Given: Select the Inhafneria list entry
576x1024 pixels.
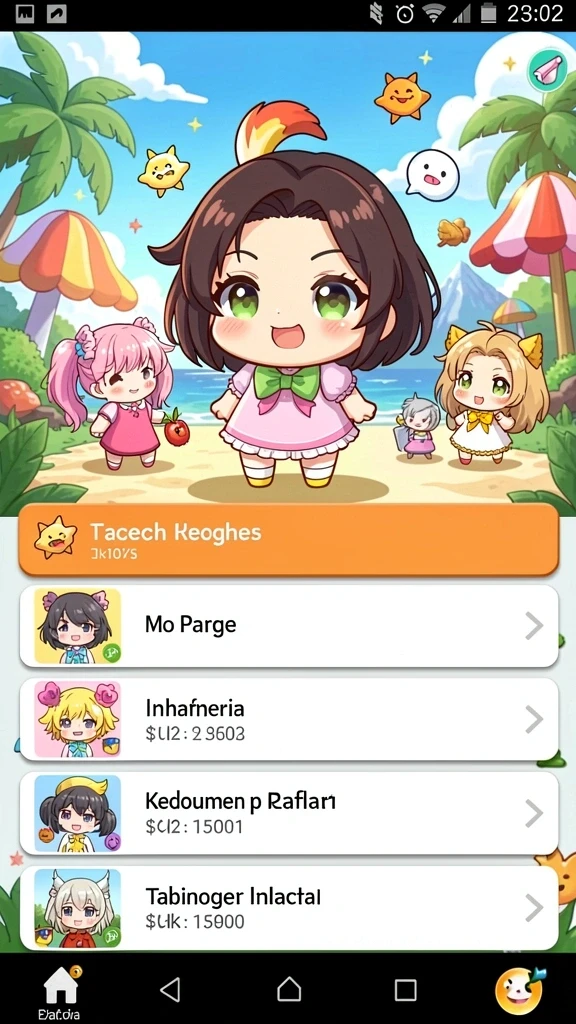Looking at the screenshot, I should click(x=289, y=719).
